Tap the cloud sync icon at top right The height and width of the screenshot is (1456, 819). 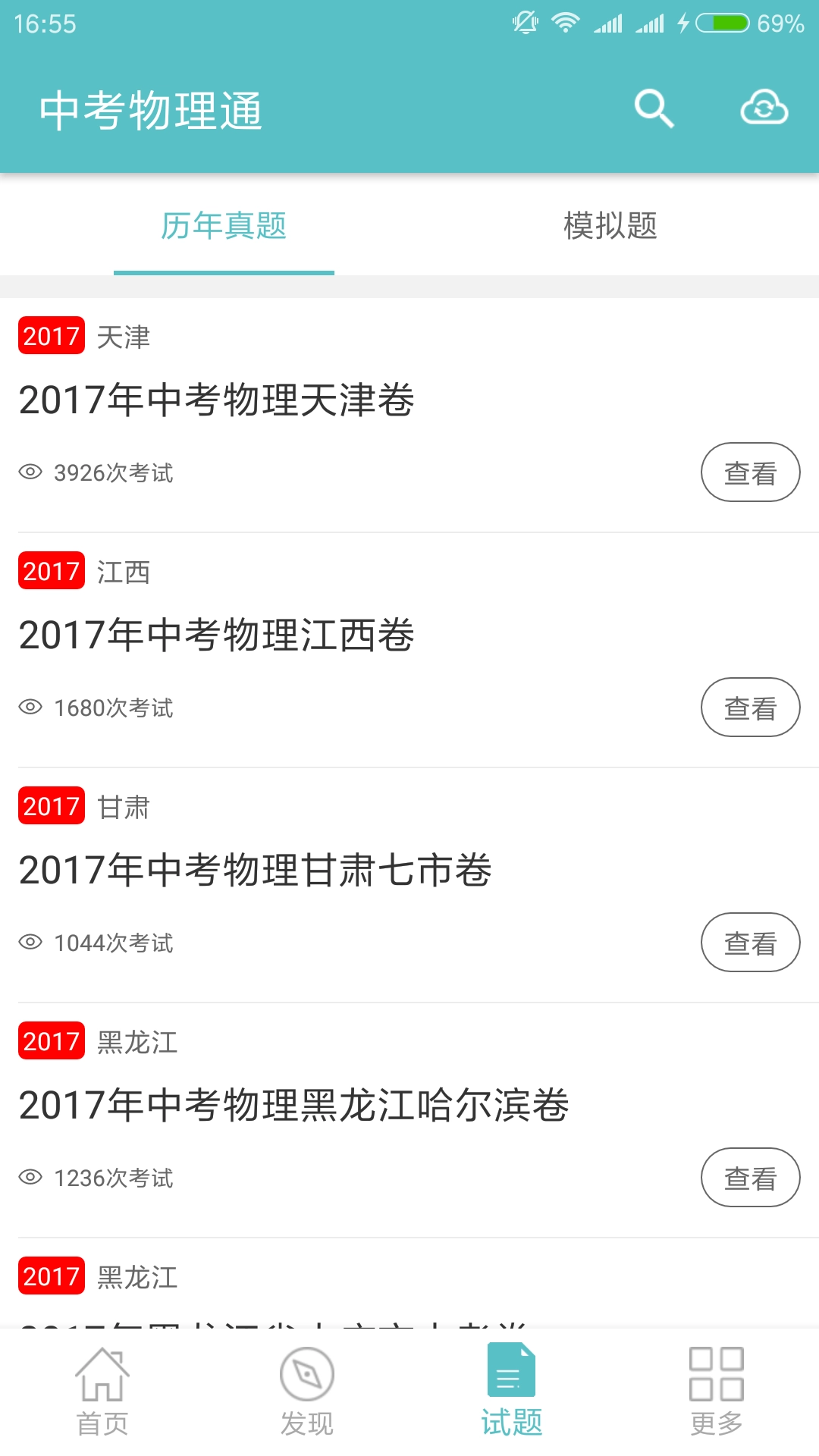[x=763, y=108]
